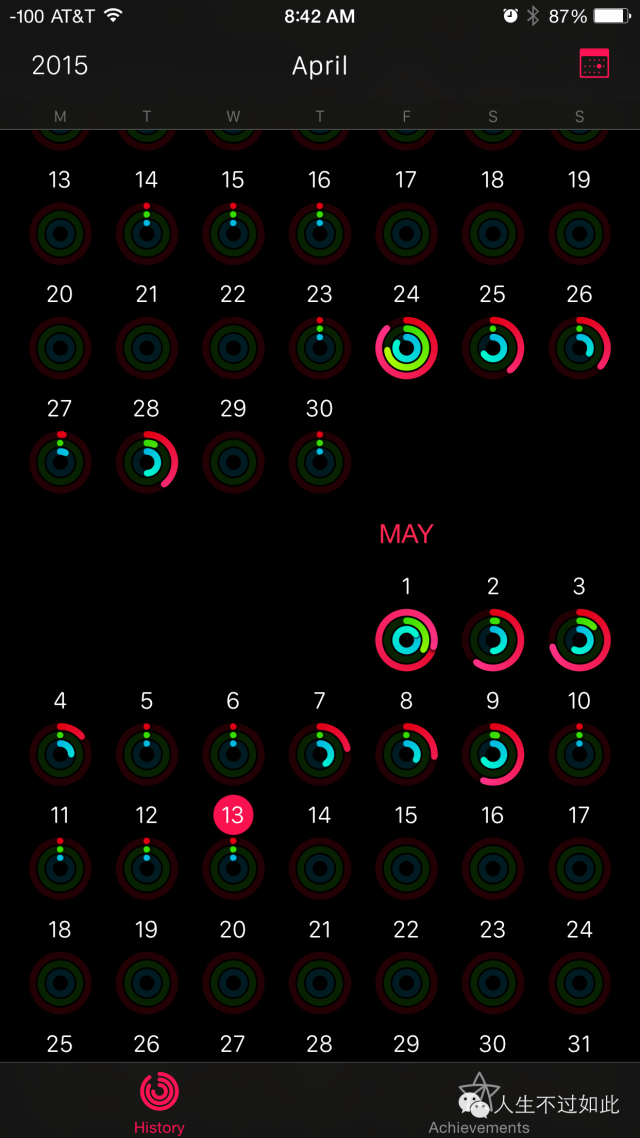Select the highlighted day 13 in May
Viewport: 640px width, 1138px height.
point(233,815)
